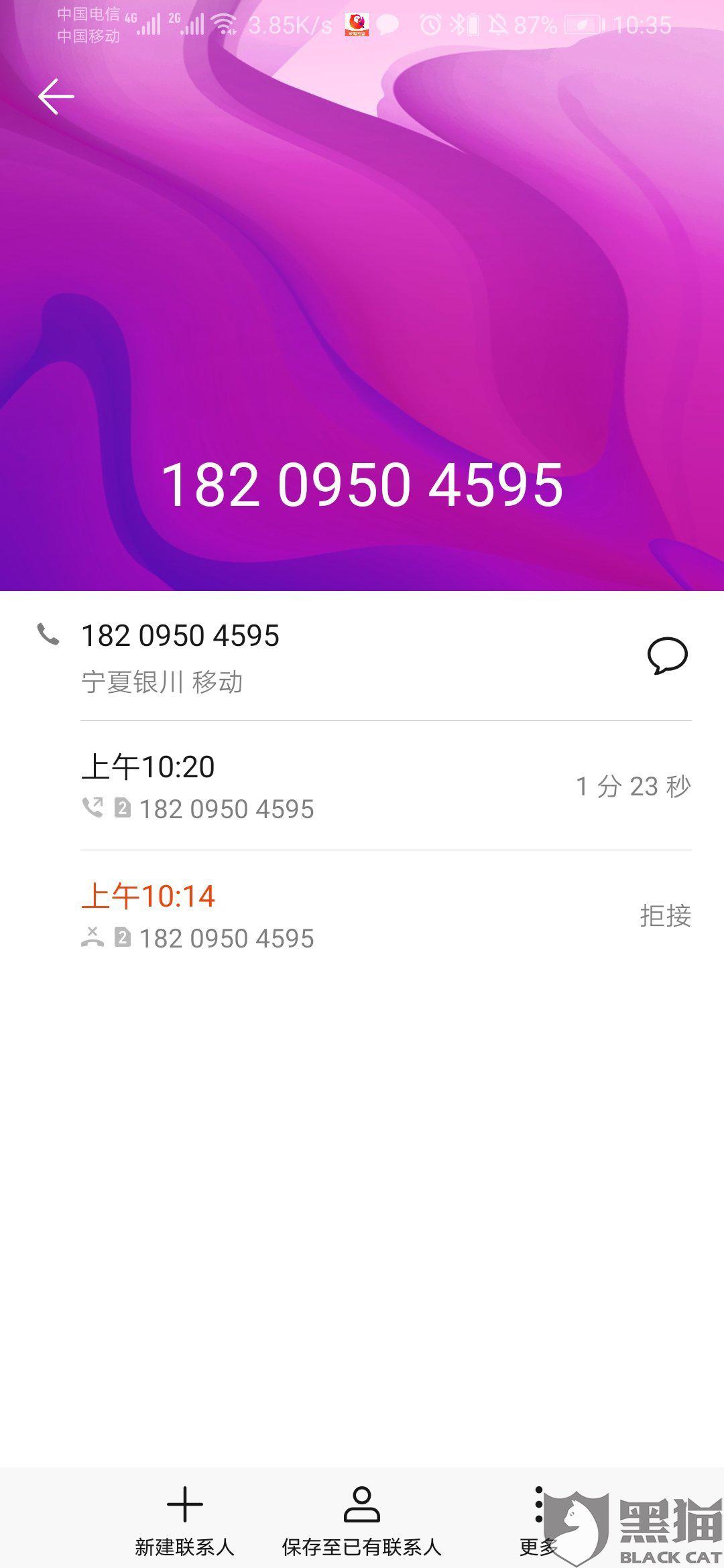
Task: Click the SIM 2 badge on the 10:20 call
Action: point(124,807)
